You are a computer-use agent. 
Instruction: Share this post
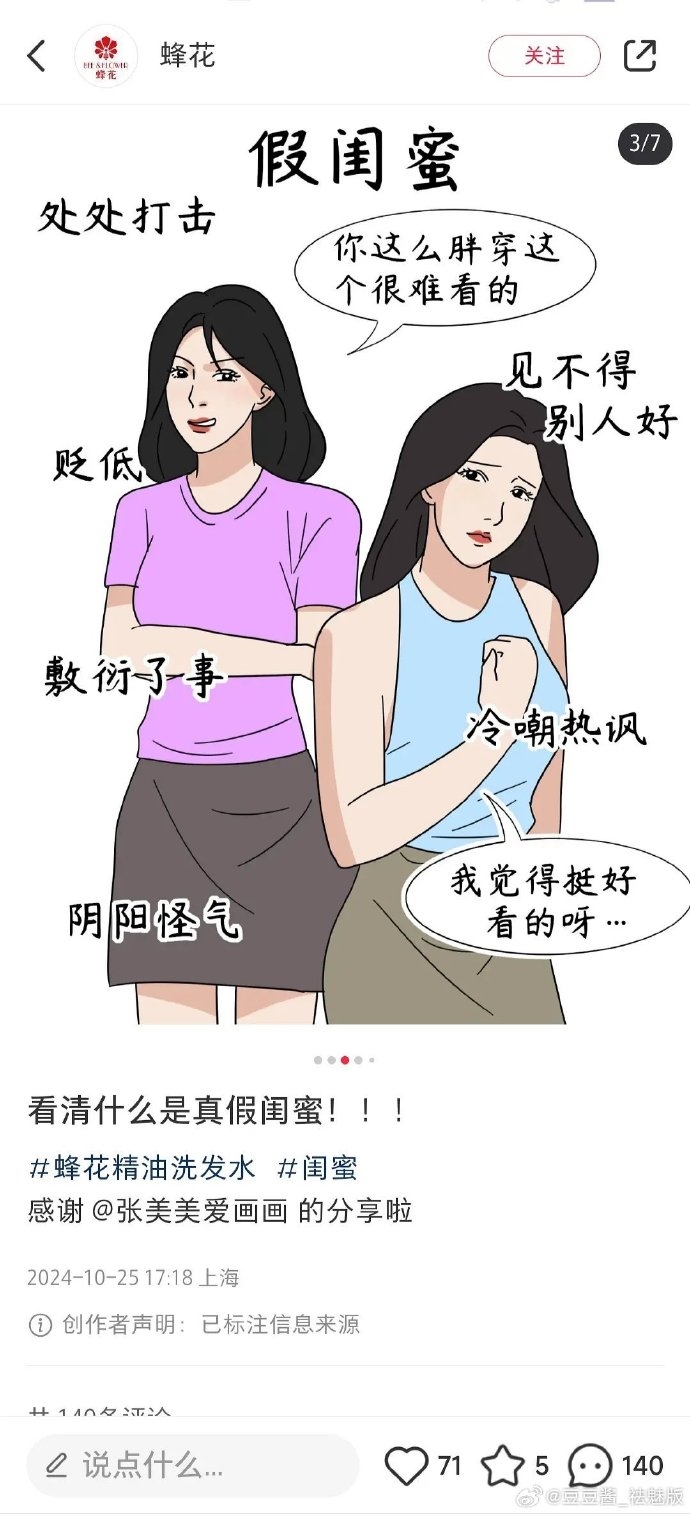(x=640, y=56)
